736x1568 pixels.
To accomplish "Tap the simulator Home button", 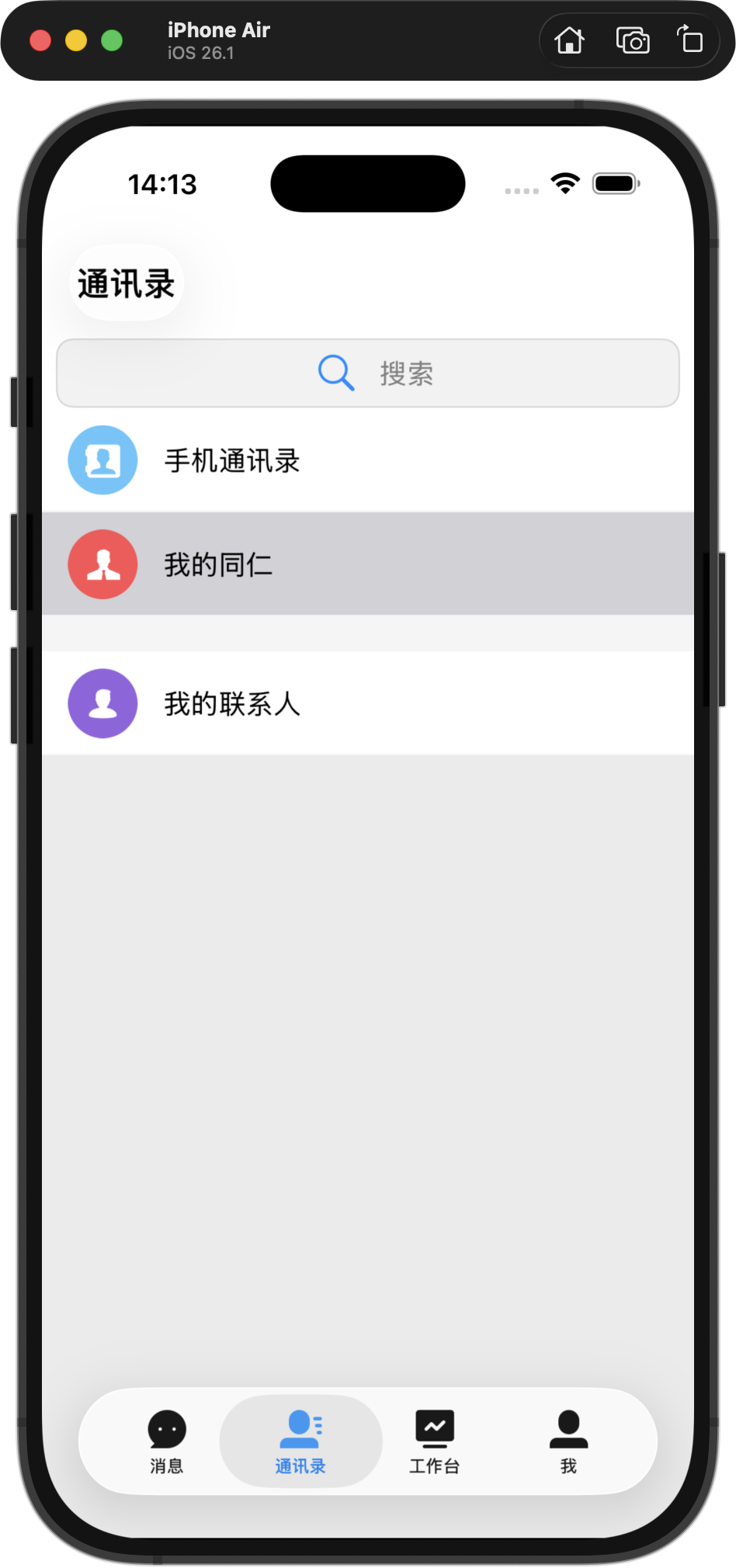I will click(569, 40).
